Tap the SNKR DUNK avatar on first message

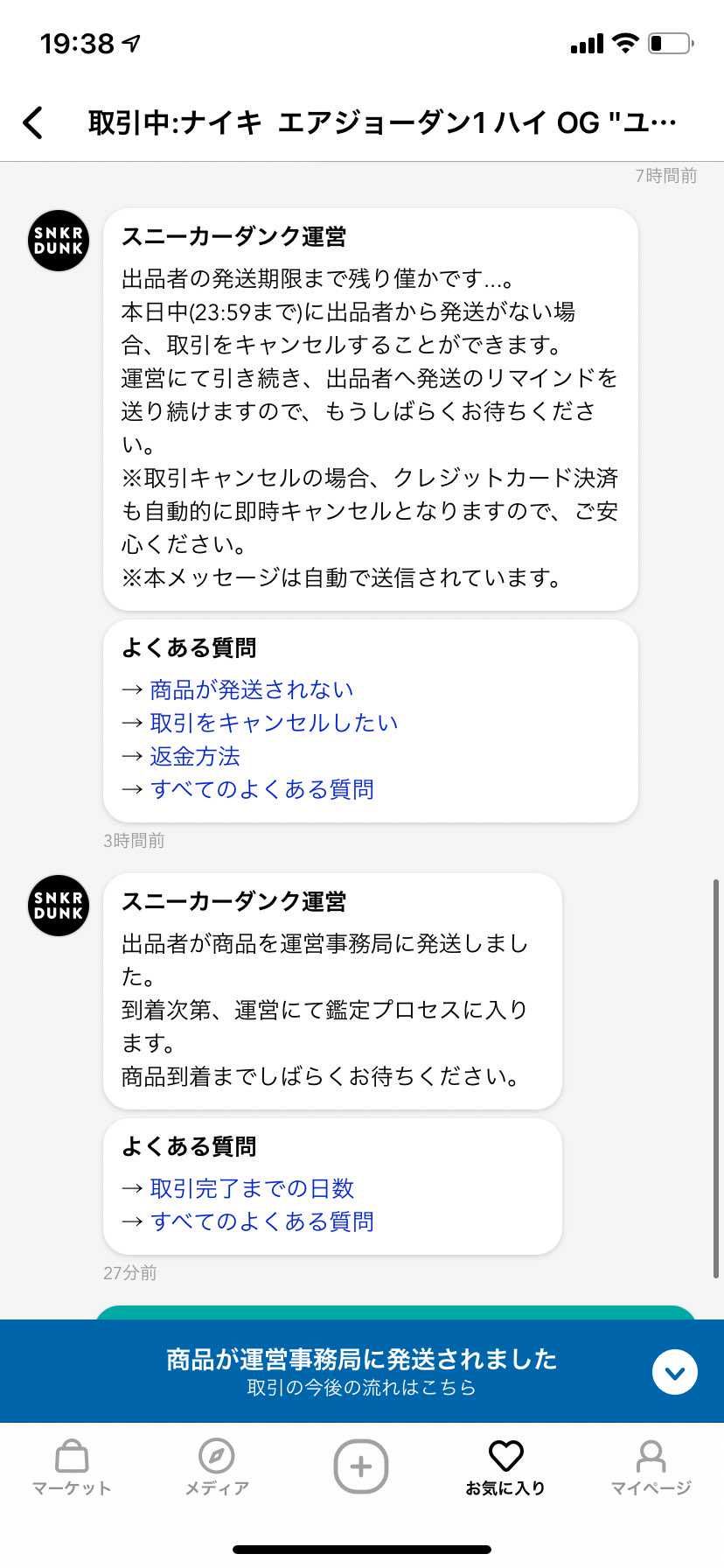coord(58,241)
